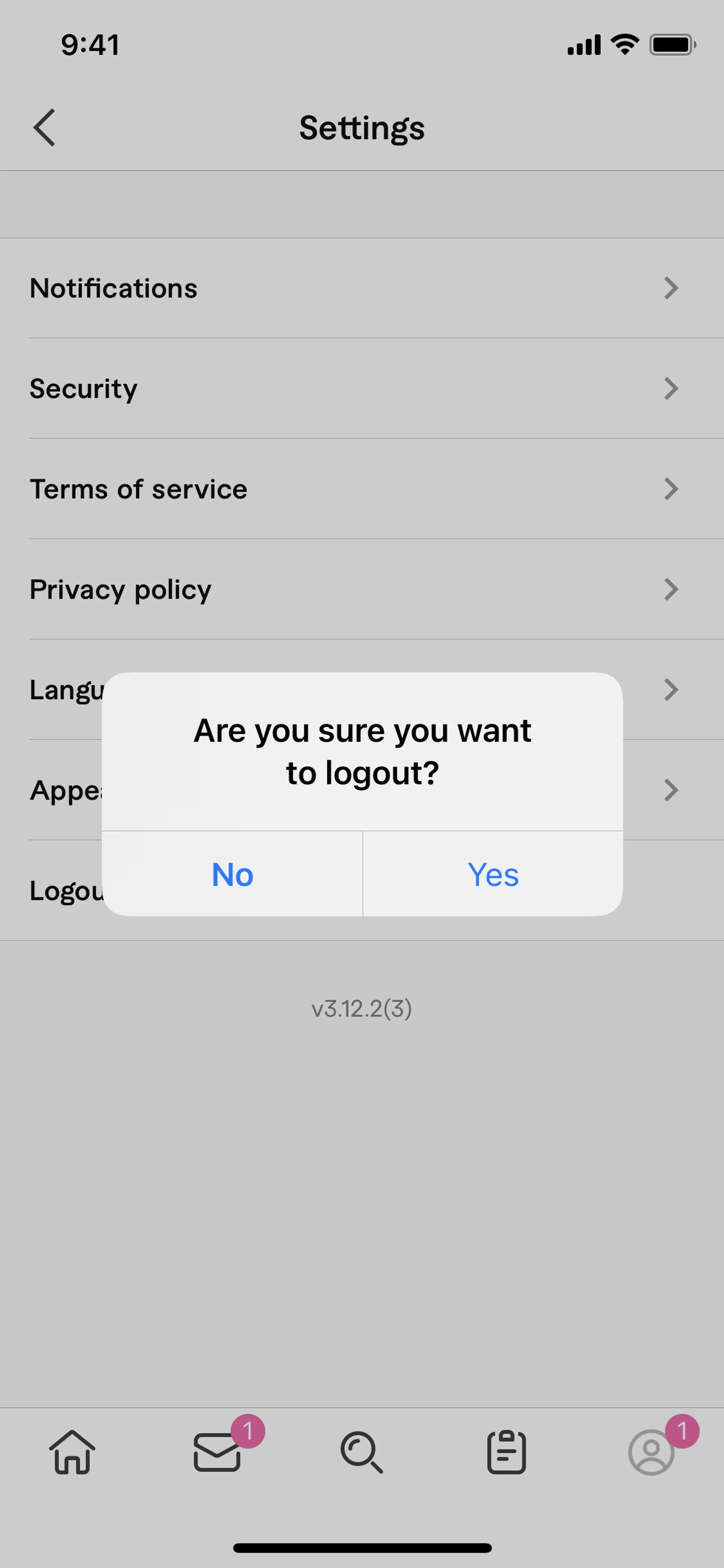724x1568 pixels.
Task: Go back from Settings
Action: (44, 128)
